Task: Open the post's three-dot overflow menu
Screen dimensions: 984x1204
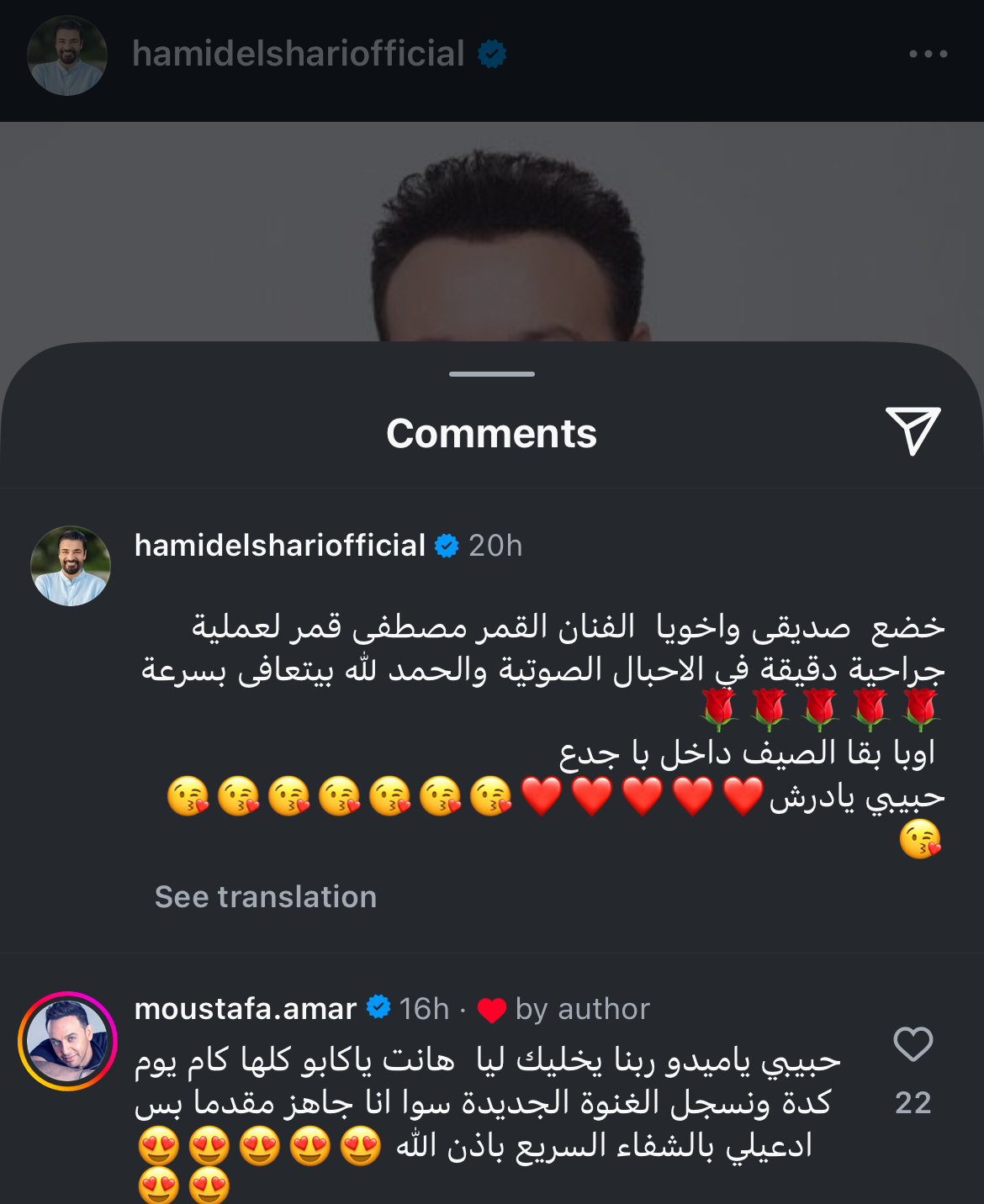Action: (x=928, y=54)
